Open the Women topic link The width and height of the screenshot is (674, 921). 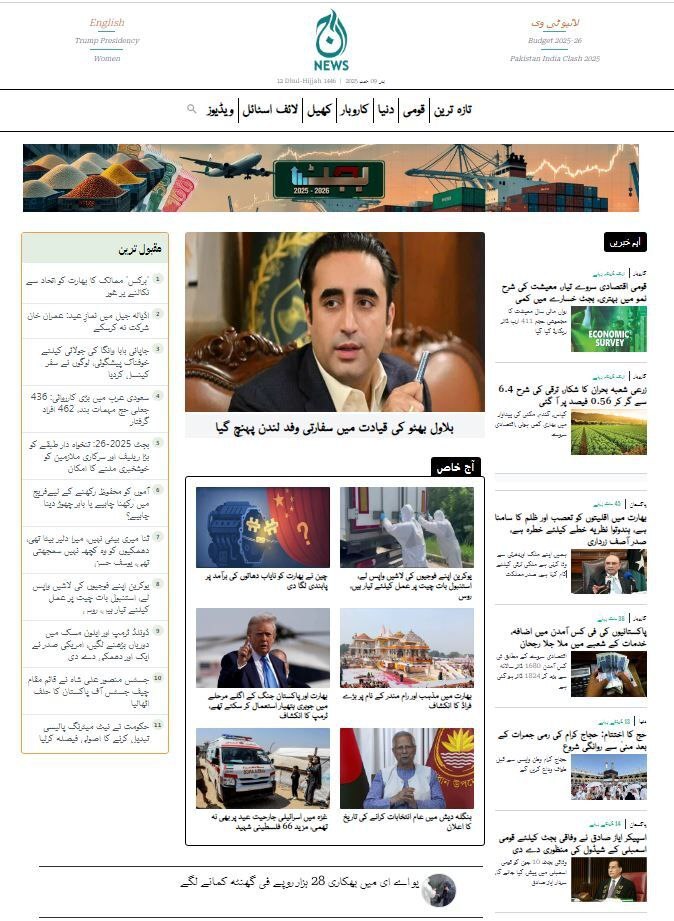pos(107,58)
